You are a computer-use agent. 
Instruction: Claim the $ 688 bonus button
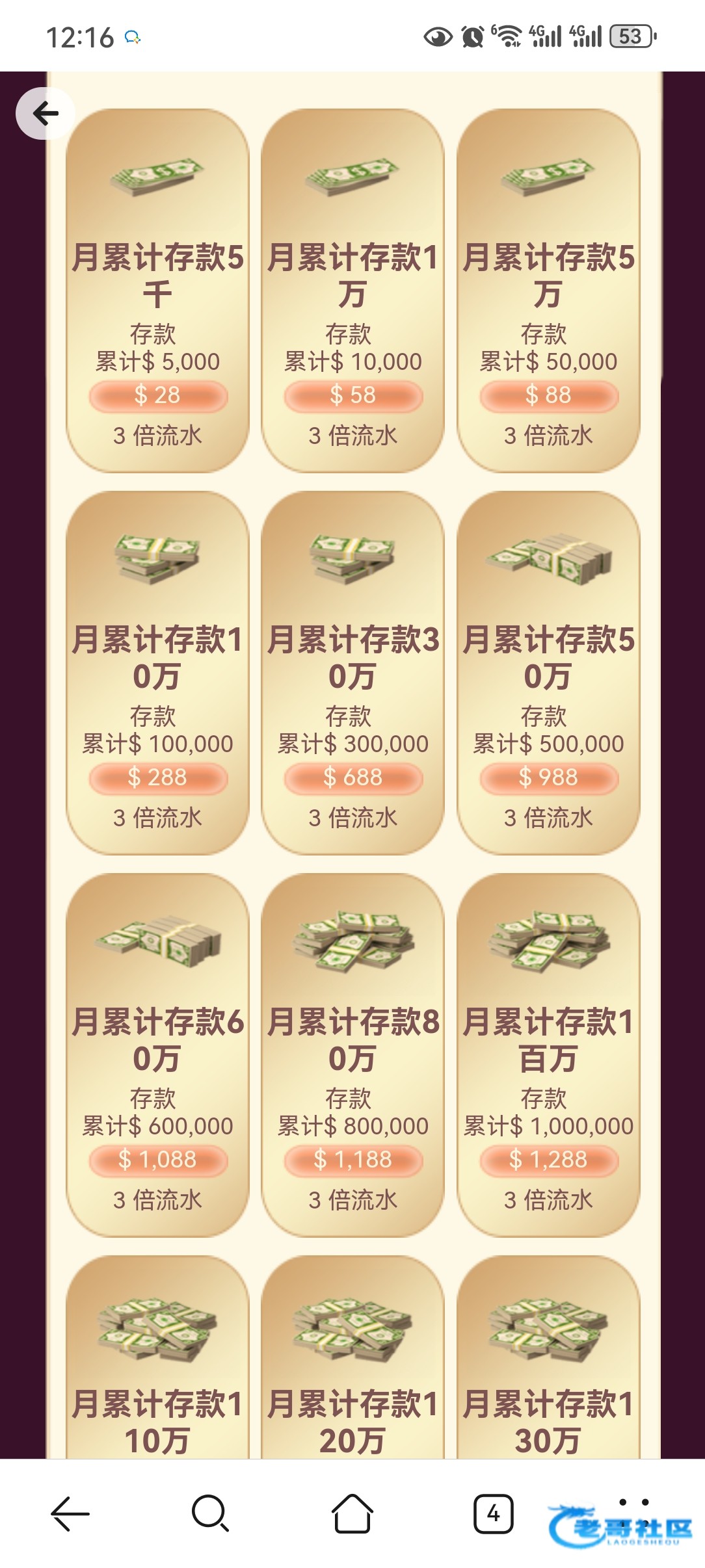pos(353,777)
